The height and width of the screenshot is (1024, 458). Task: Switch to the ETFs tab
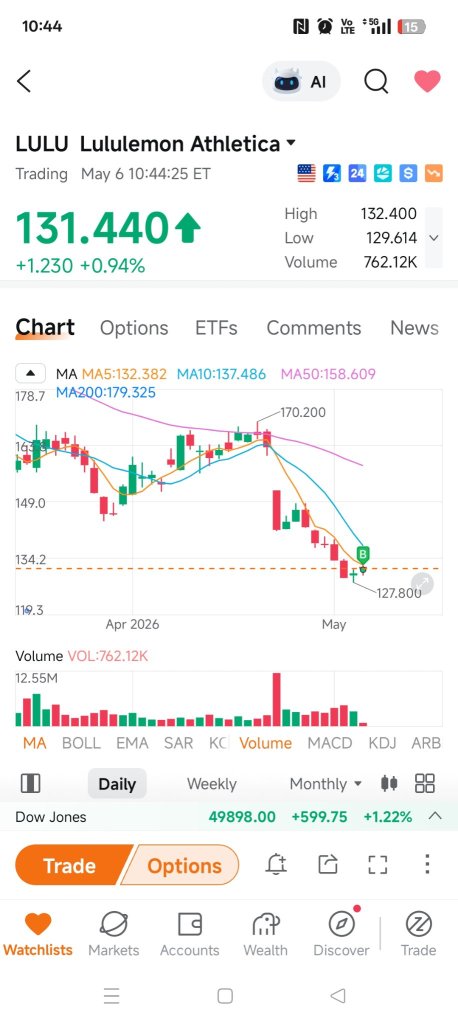pos(216,328)
